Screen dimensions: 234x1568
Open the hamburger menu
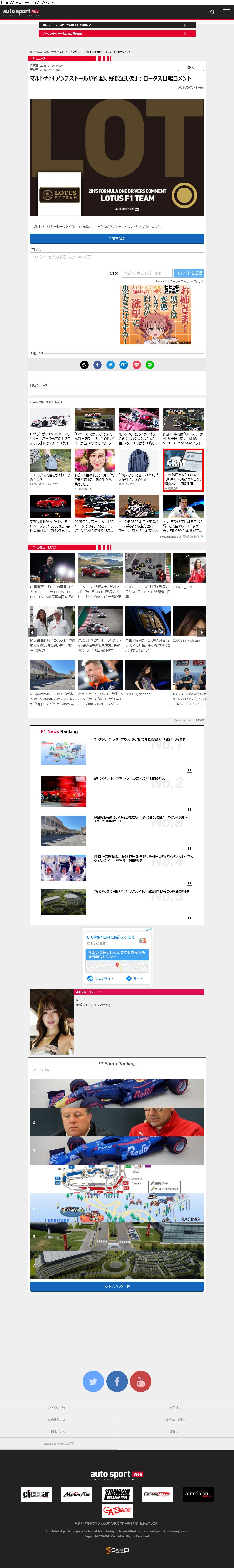click(227, 12)
